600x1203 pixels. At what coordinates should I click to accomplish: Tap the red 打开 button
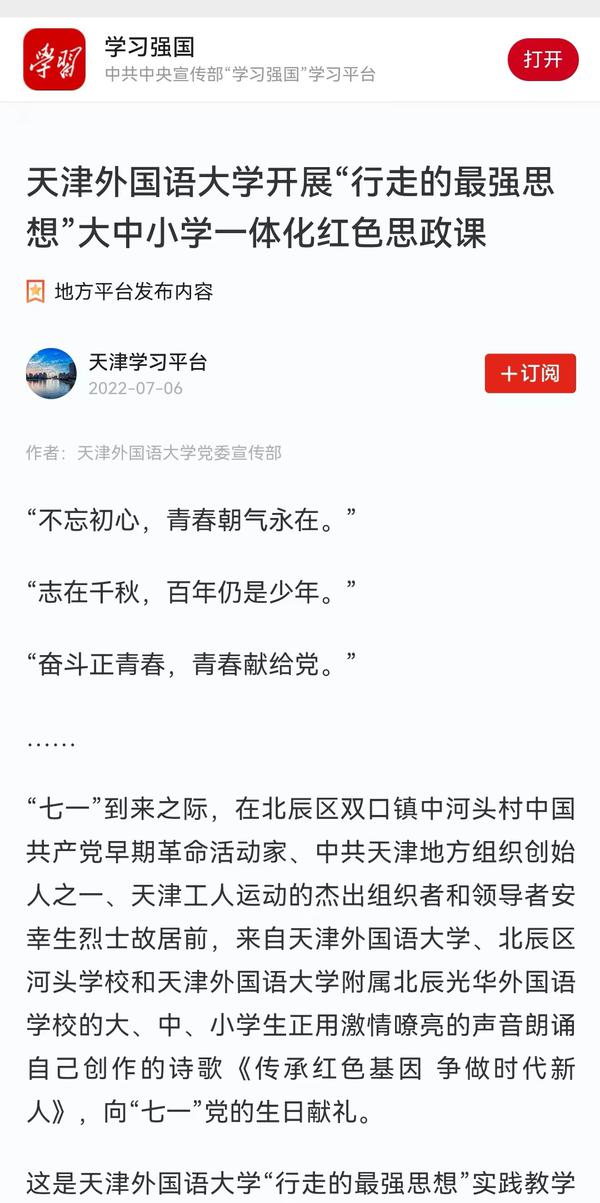[543, 59]
